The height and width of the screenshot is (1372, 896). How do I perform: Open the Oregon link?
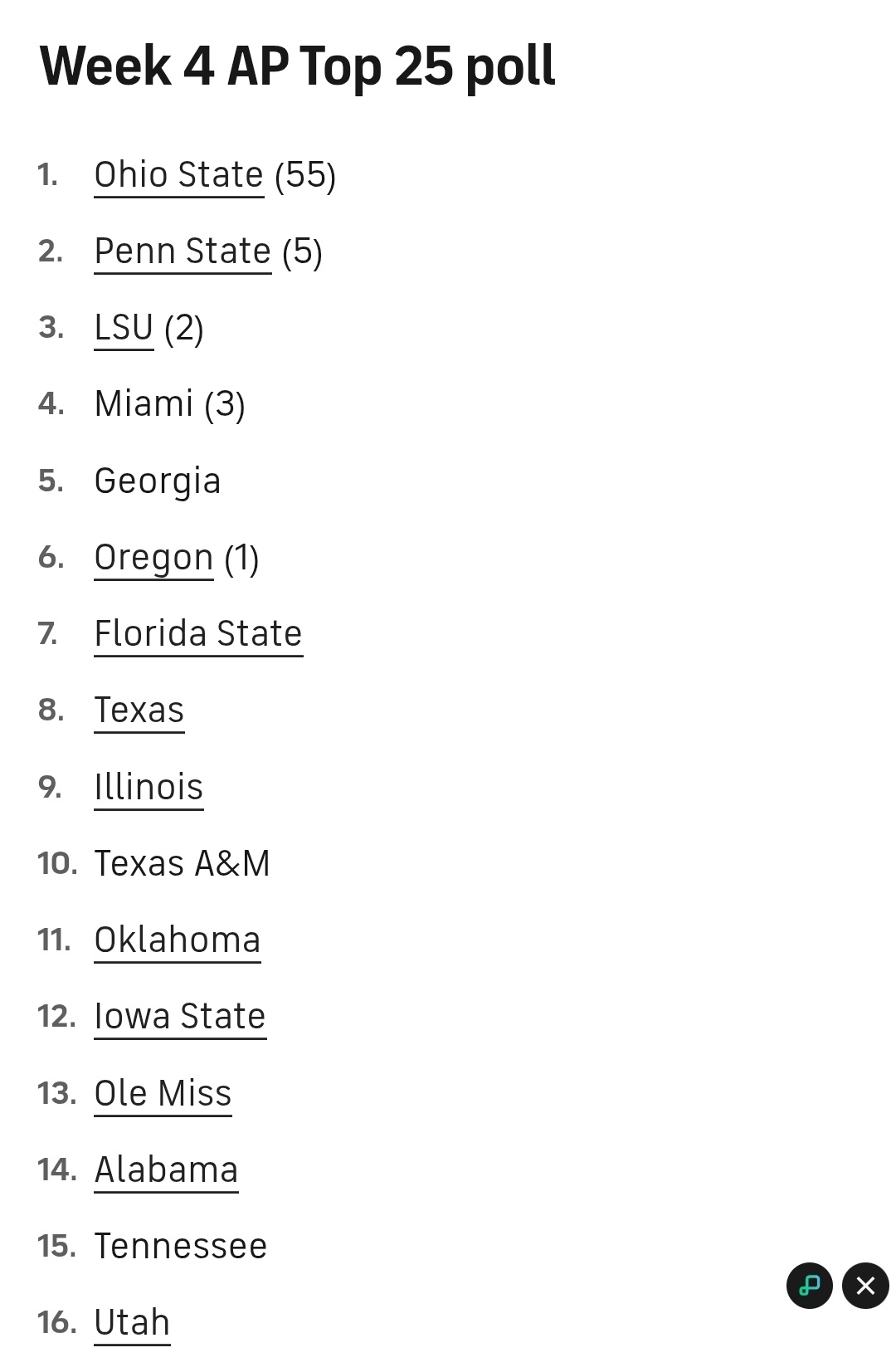(x=153, y=558)
